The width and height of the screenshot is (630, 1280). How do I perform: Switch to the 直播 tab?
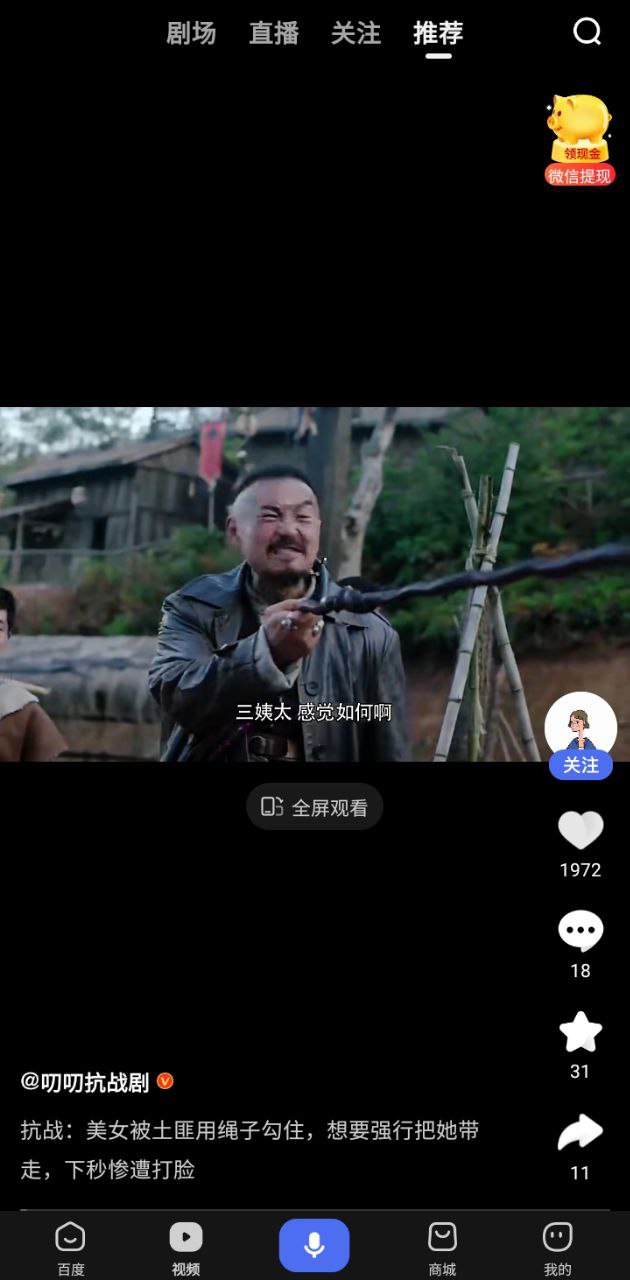tap(274, 33)
